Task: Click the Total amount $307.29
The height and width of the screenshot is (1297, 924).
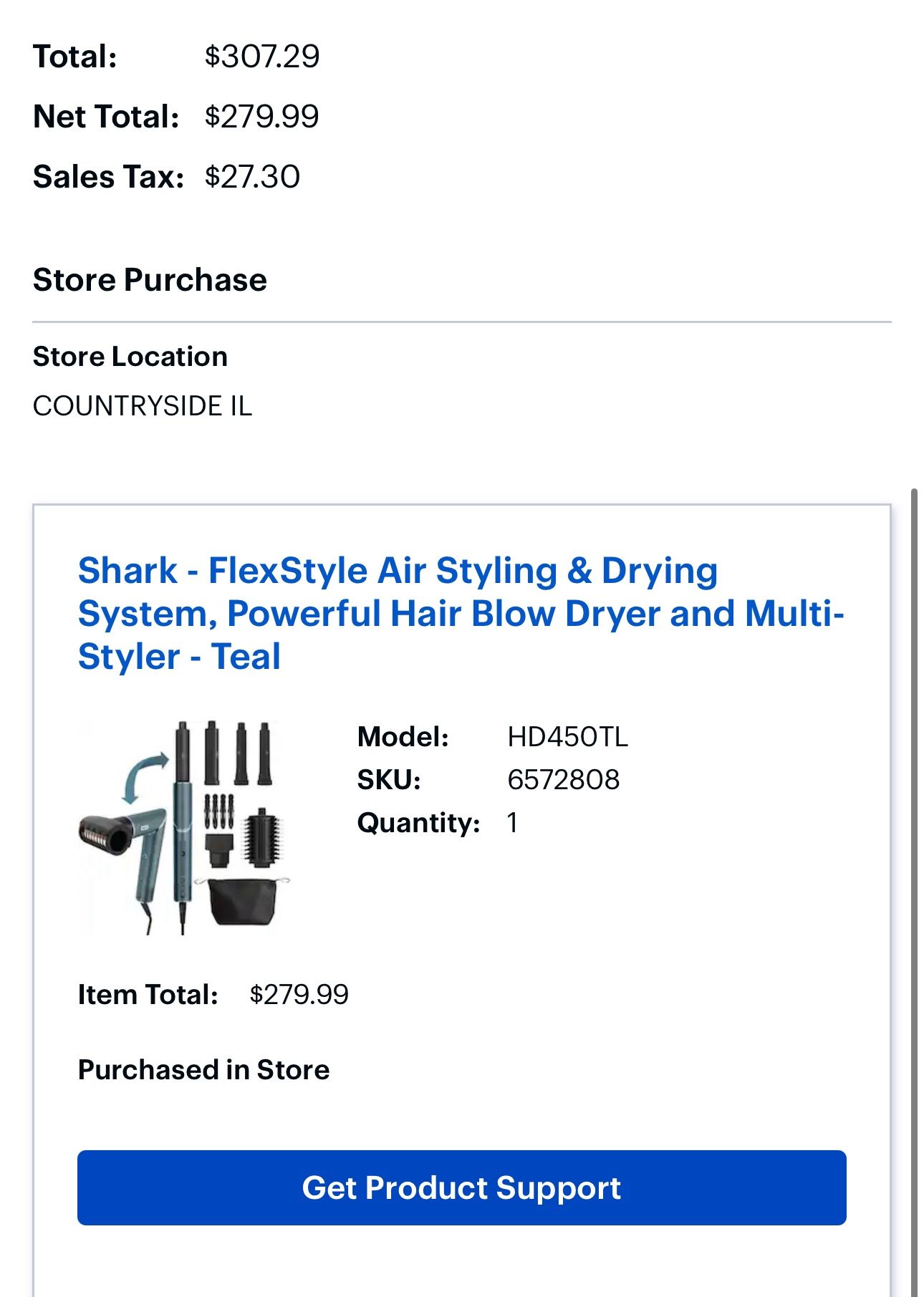Action: point(264,57)
